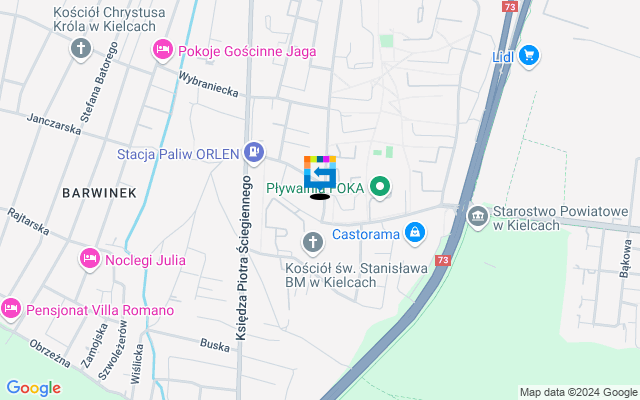Select the Pokoje Gościnne Jaga lodging pin
Viewport: 640px width, 400px height.
[162, 50]
